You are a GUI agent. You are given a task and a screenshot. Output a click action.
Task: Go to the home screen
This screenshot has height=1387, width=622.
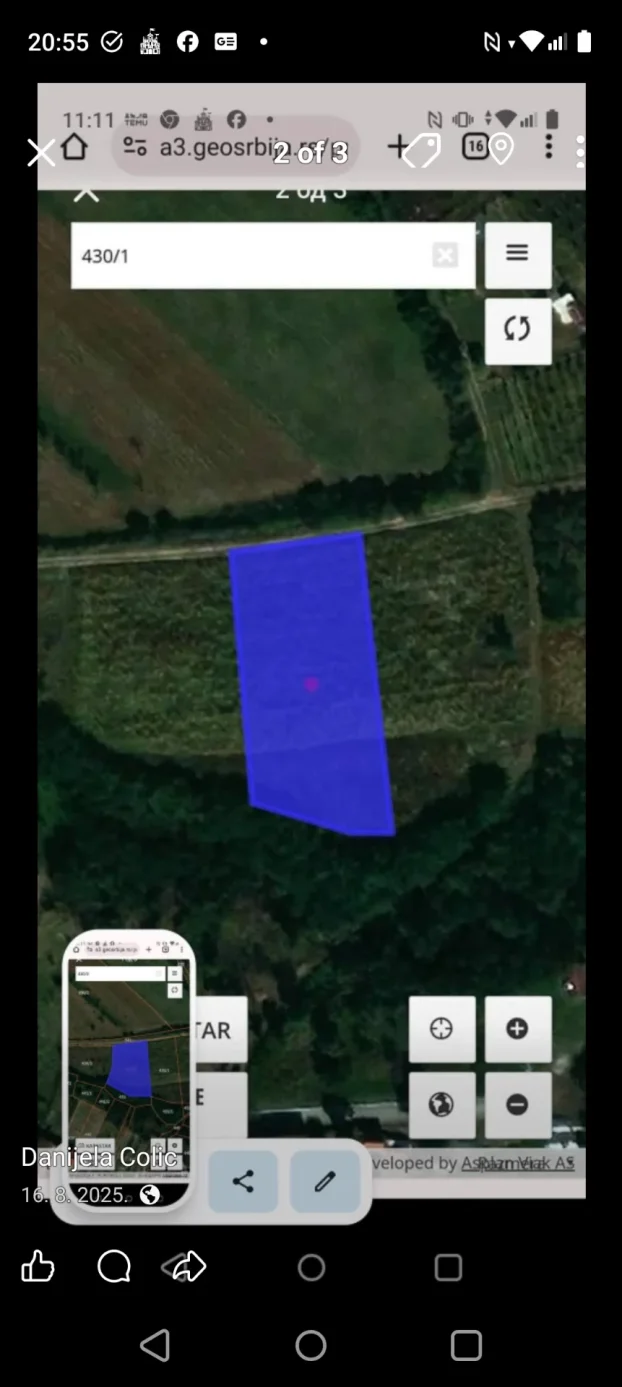coord(311,1345)
